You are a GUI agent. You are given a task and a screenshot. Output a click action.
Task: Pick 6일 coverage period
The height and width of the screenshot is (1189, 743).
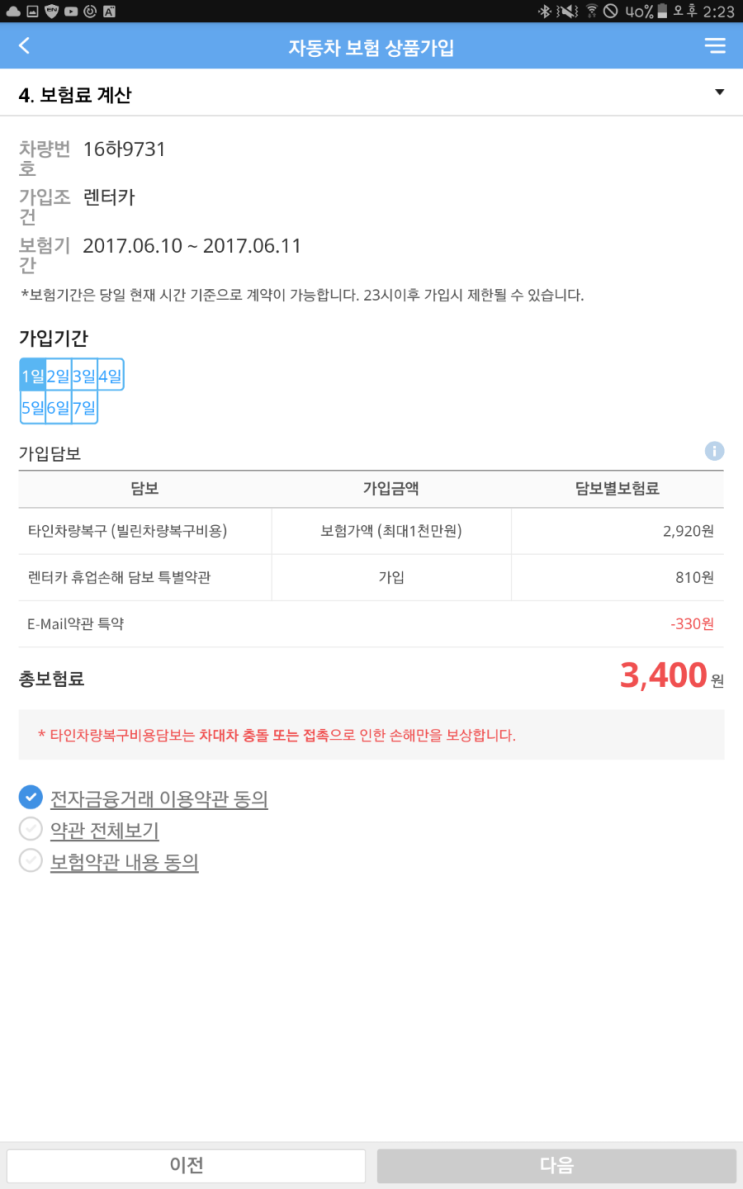pyautogui.click(x=58, y=408)
